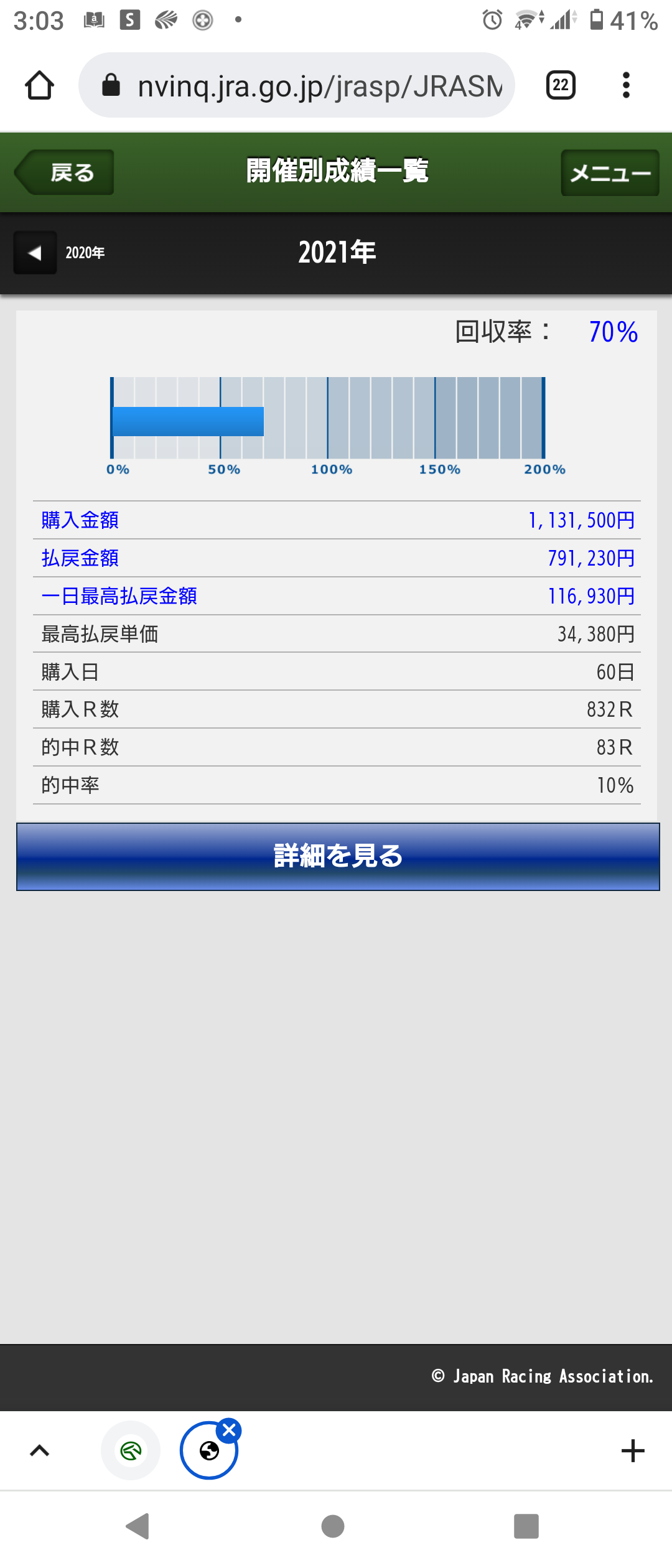
Task: Go to previous year 2020年
Action: point(61,253)
